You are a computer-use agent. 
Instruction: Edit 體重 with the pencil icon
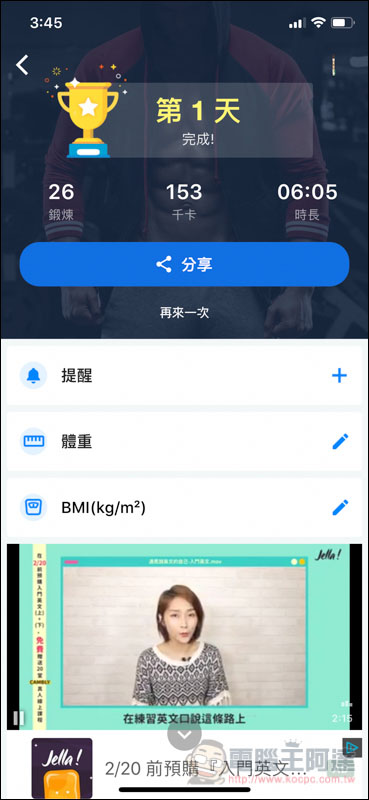(340, 441)
